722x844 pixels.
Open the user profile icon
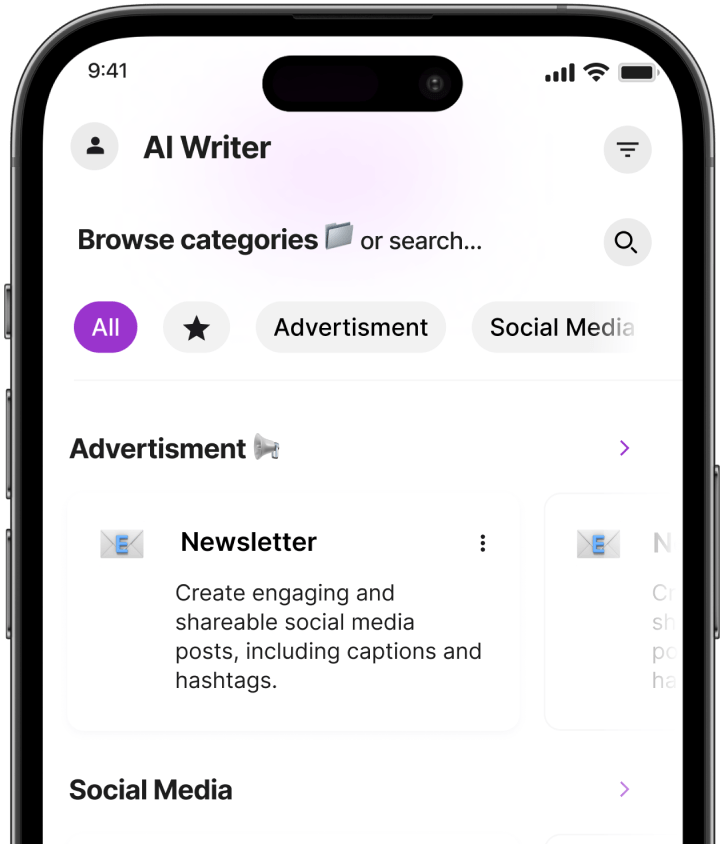[x=95, y=147]
